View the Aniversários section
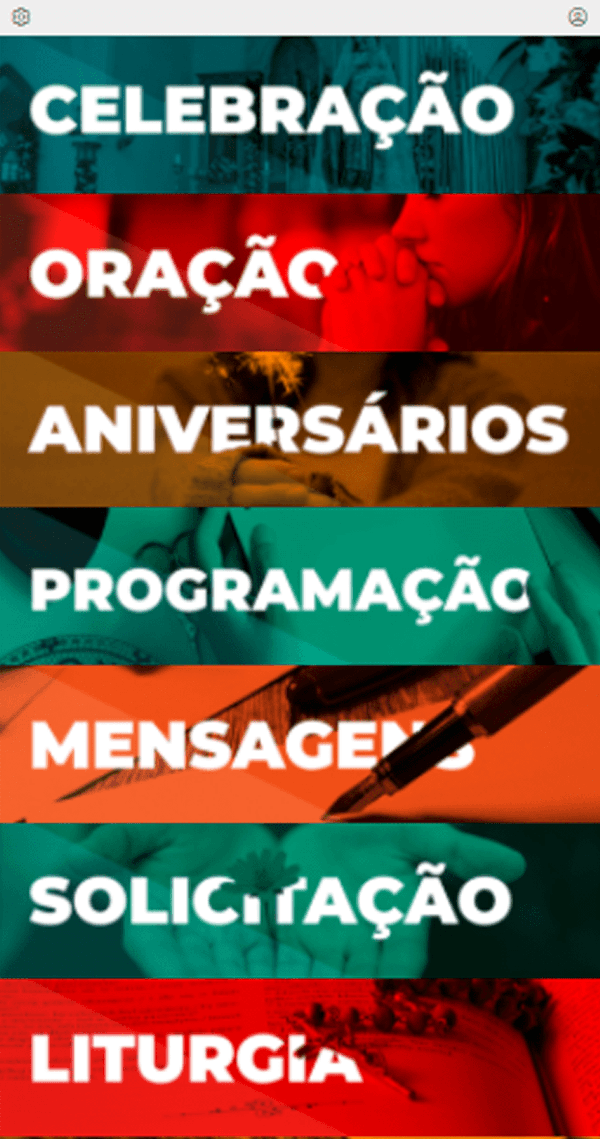This screenshot has width=600, height=1139. tap(300, 429)
